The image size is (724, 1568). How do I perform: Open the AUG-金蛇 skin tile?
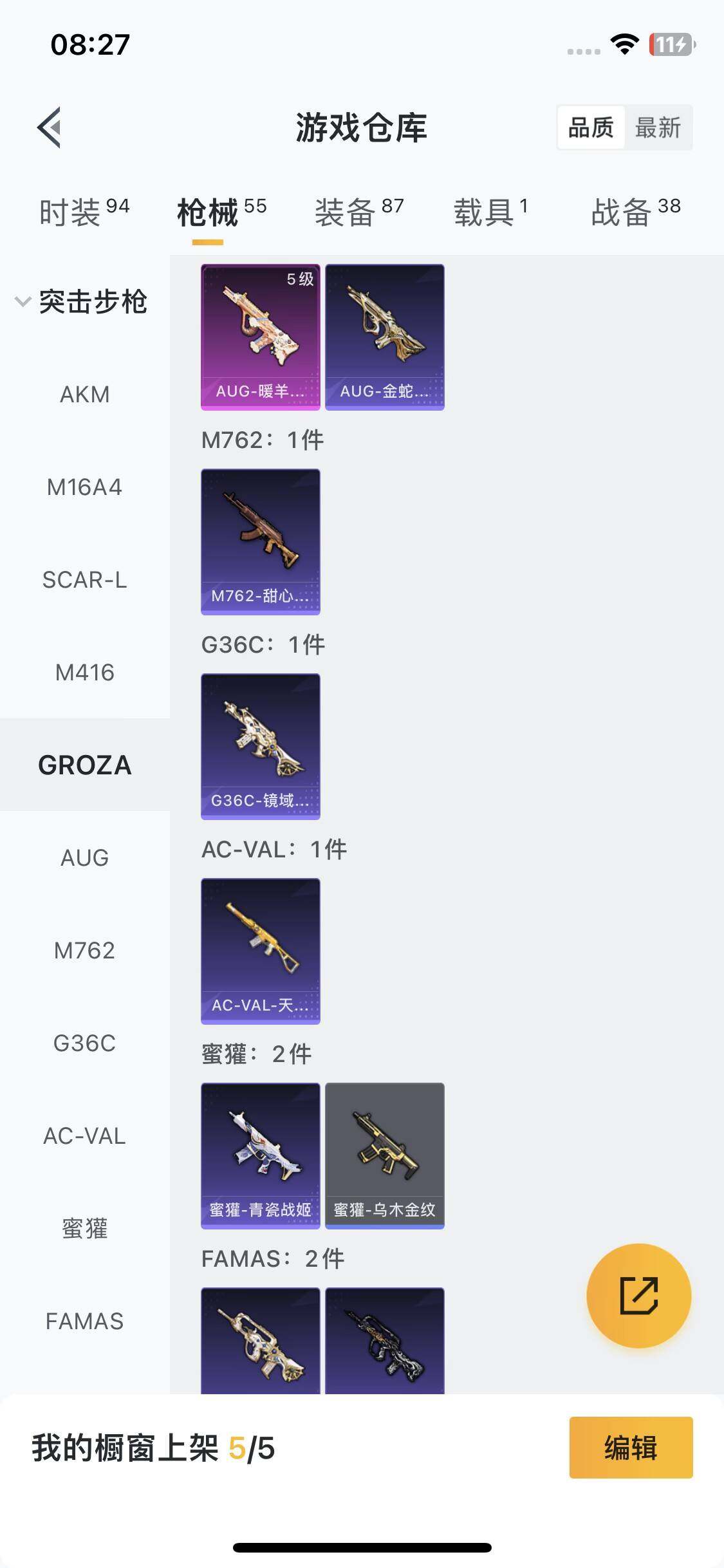tap(384, 337)
